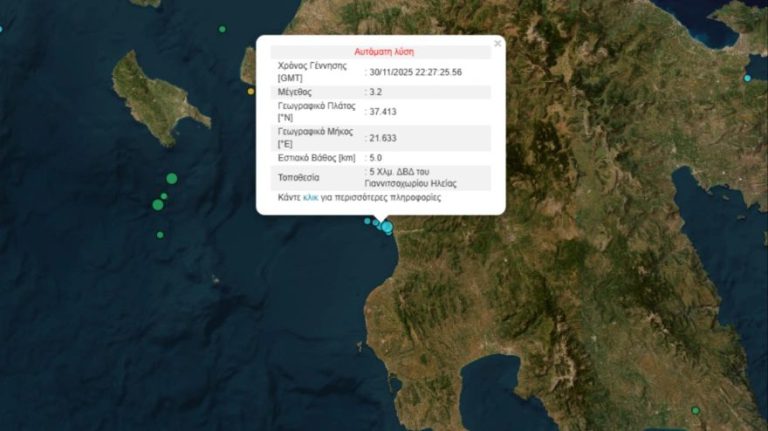Select the large cyan earthquake marker below popup
The height and width of the screenshot is (431, 768).
(x=387, y=228)
